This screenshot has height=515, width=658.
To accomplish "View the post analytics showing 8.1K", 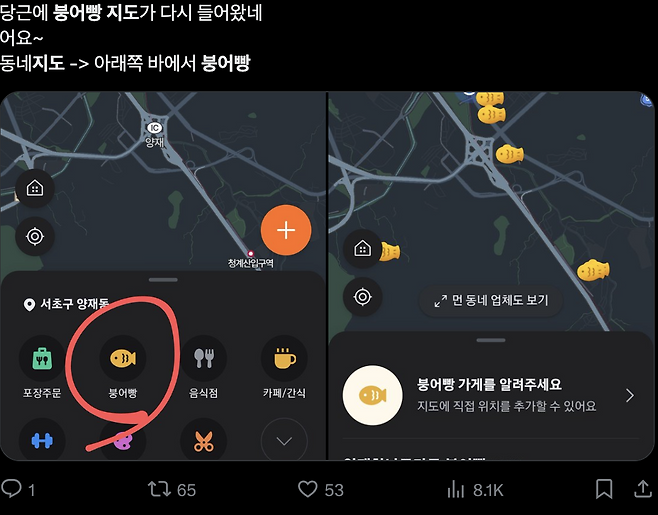I will (x=456, y=489).
